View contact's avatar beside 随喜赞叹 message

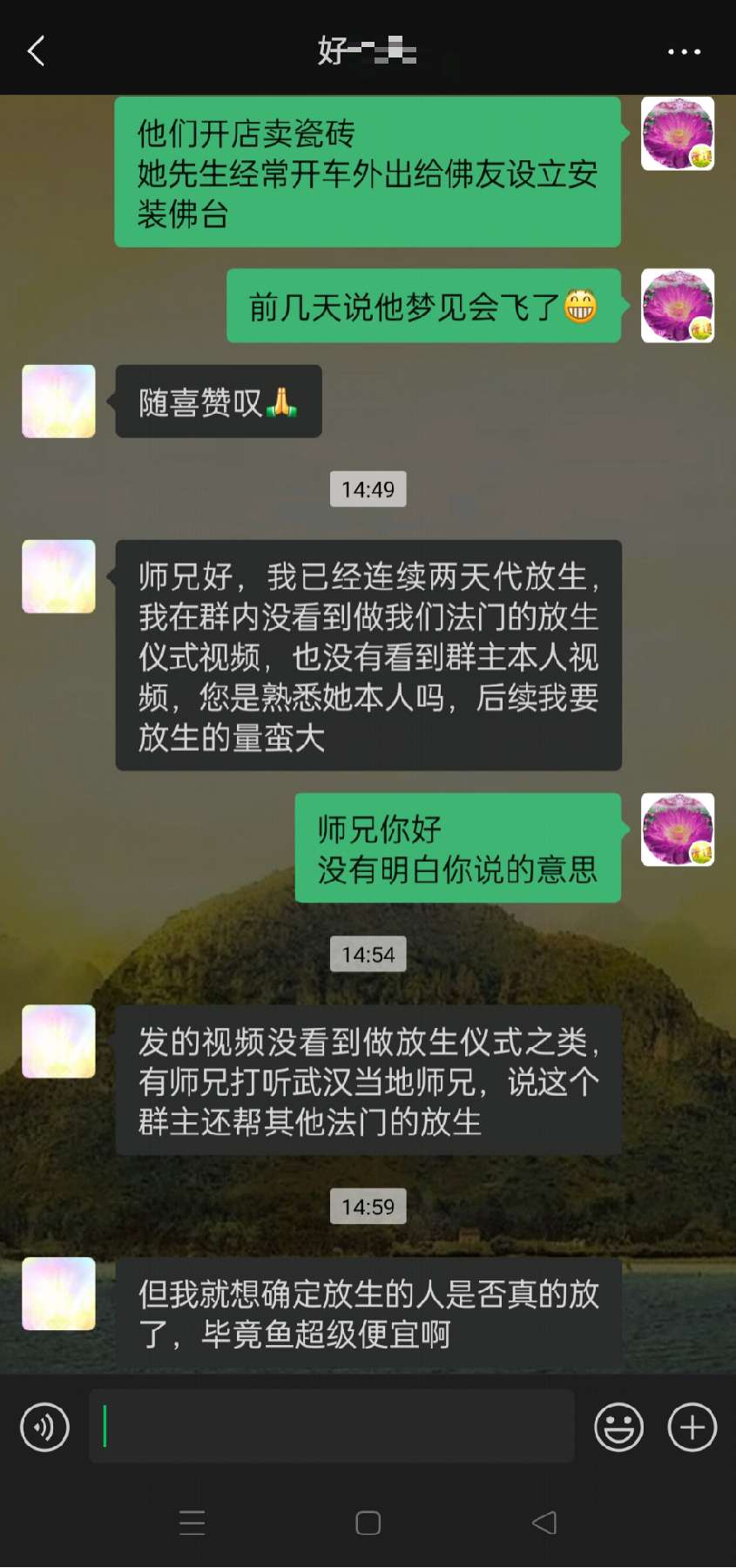click(x=58, y=402)
